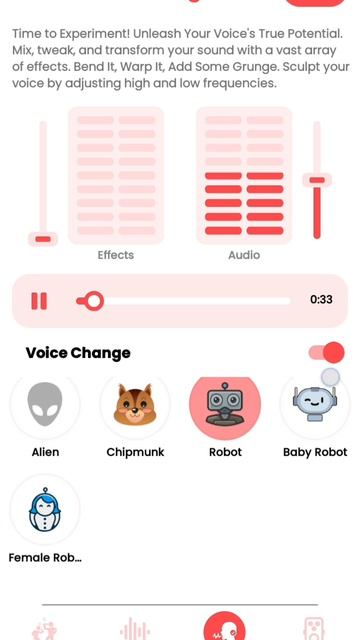The image size is (360, 640).
Task: Deselect the Robot voice effect
Action: click(225, 404)
